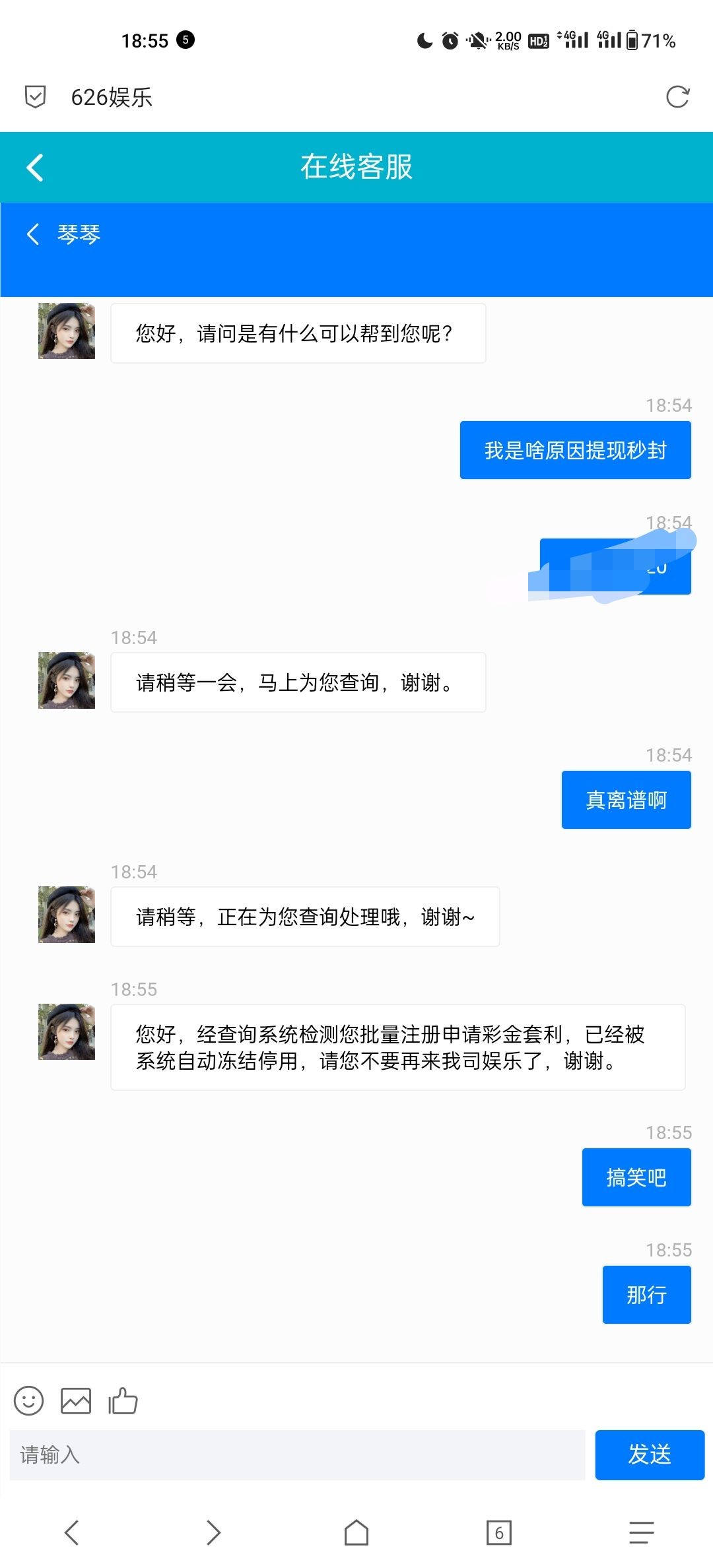Focus the 请输入 message field

click(297, 1455)
